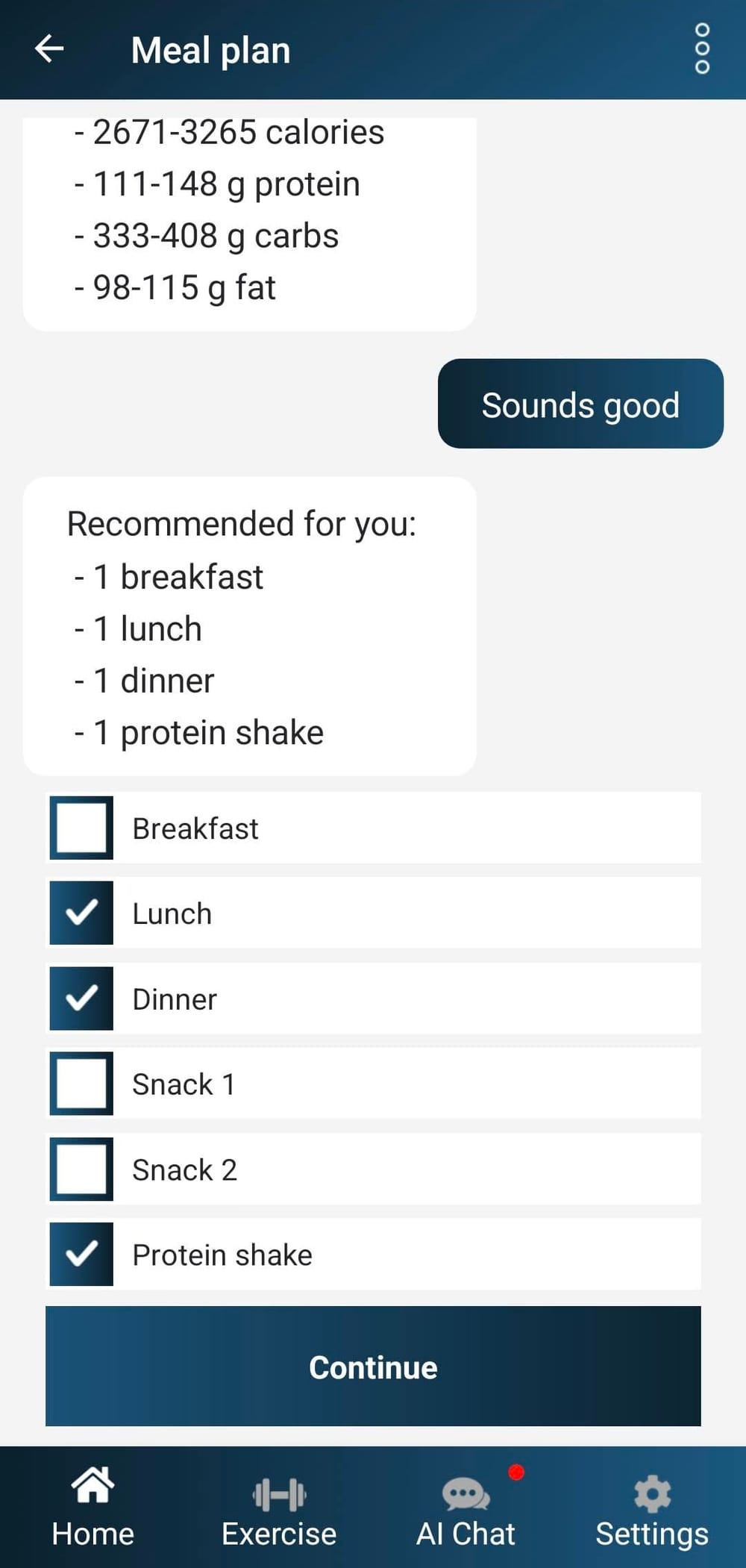Tap the calorie range message bubble
This screenshot has width=746, height=1568.
pyautogui.click(x=250, y=216)
